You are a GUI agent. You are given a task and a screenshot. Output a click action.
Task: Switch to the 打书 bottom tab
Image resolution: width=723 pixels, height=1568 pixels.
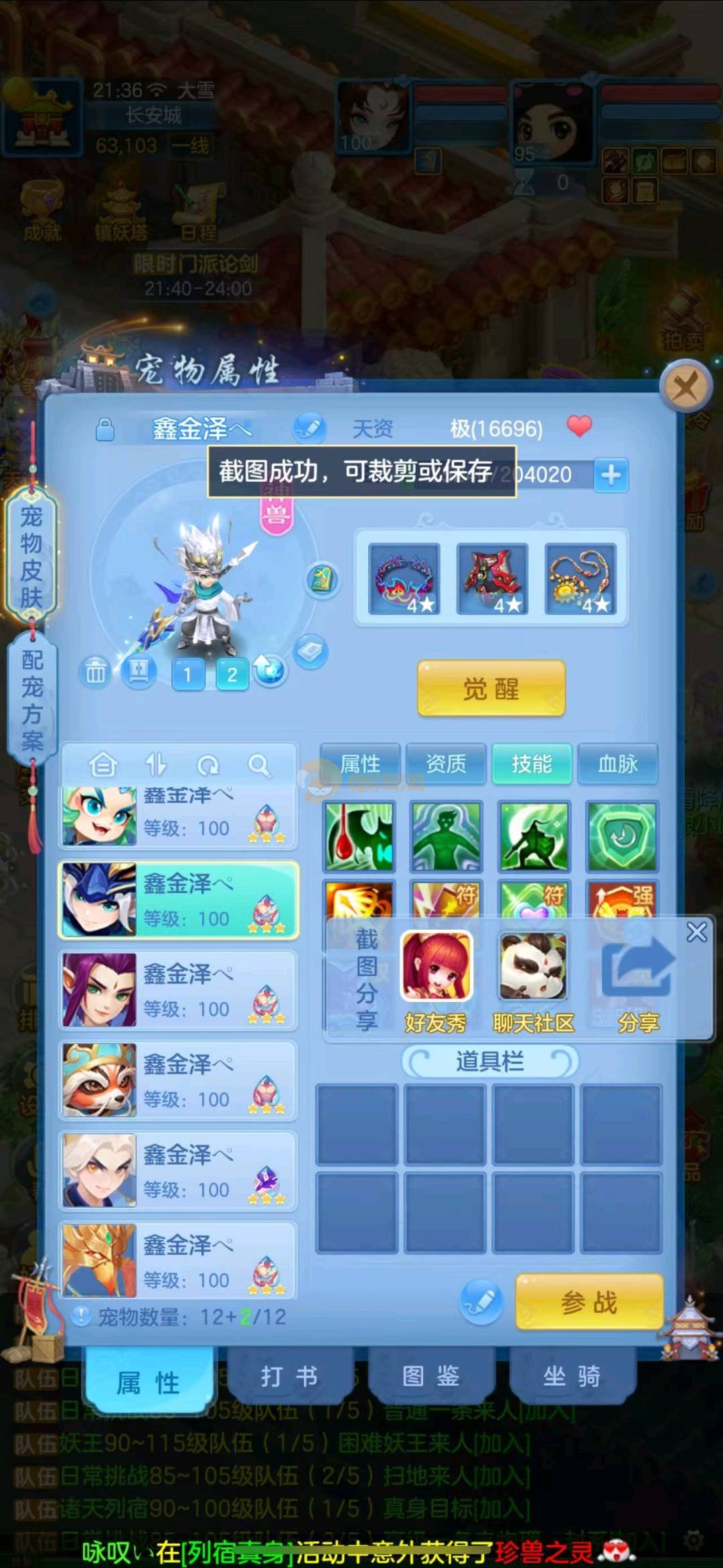(289, 1377)
